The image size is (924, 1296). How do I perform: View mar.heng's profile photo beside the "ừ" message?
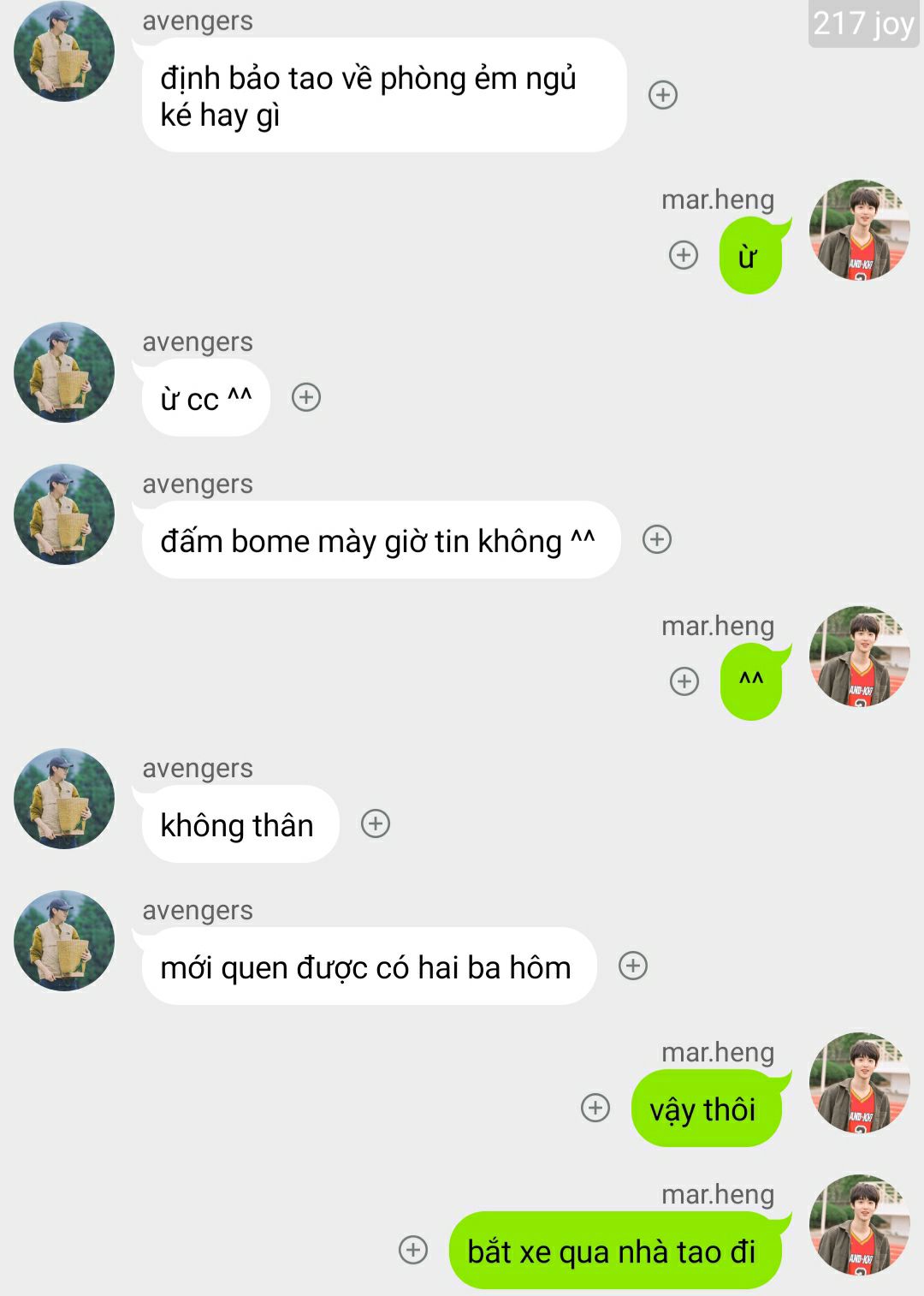[x=859, y=230]
